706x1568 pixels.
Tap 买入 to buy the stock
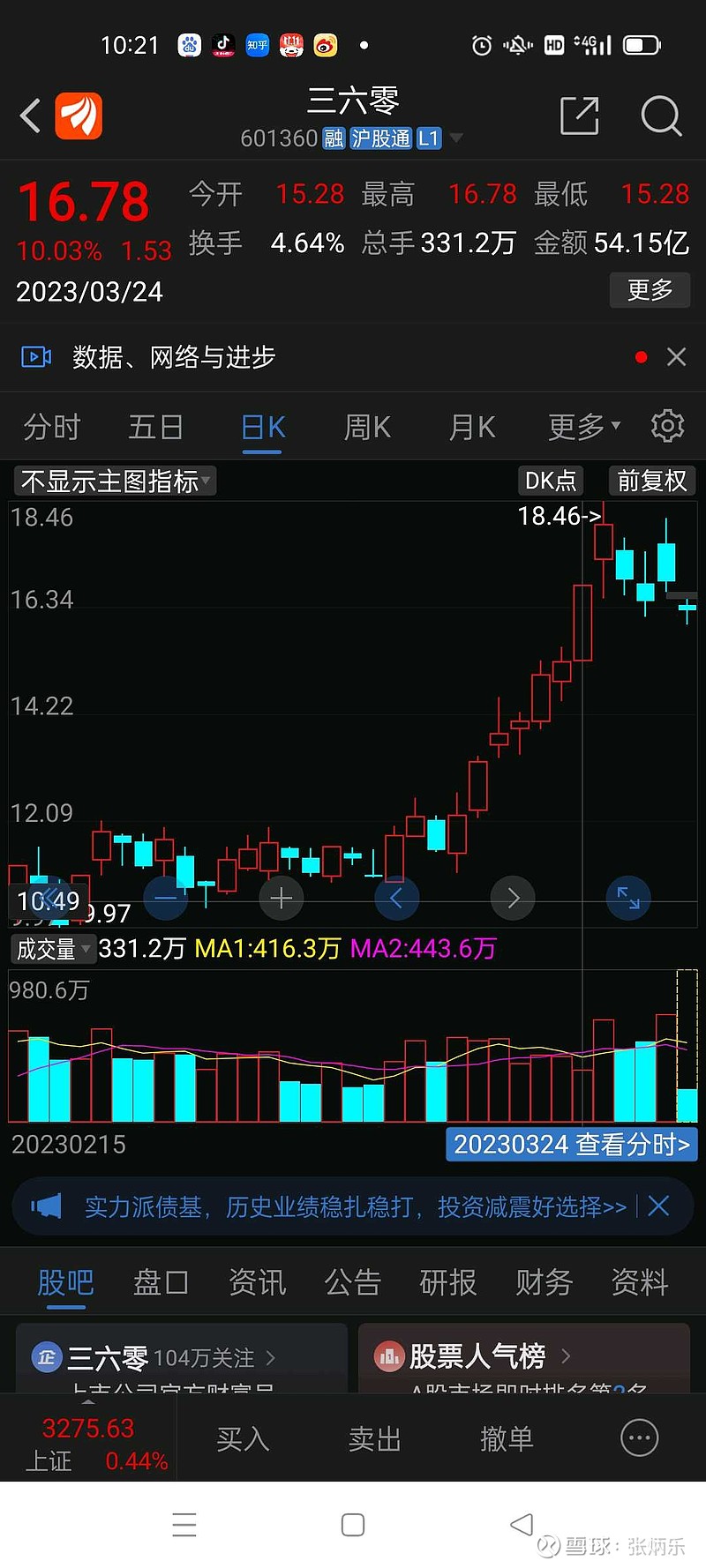pyautogui.click(x=243, y=1438)
